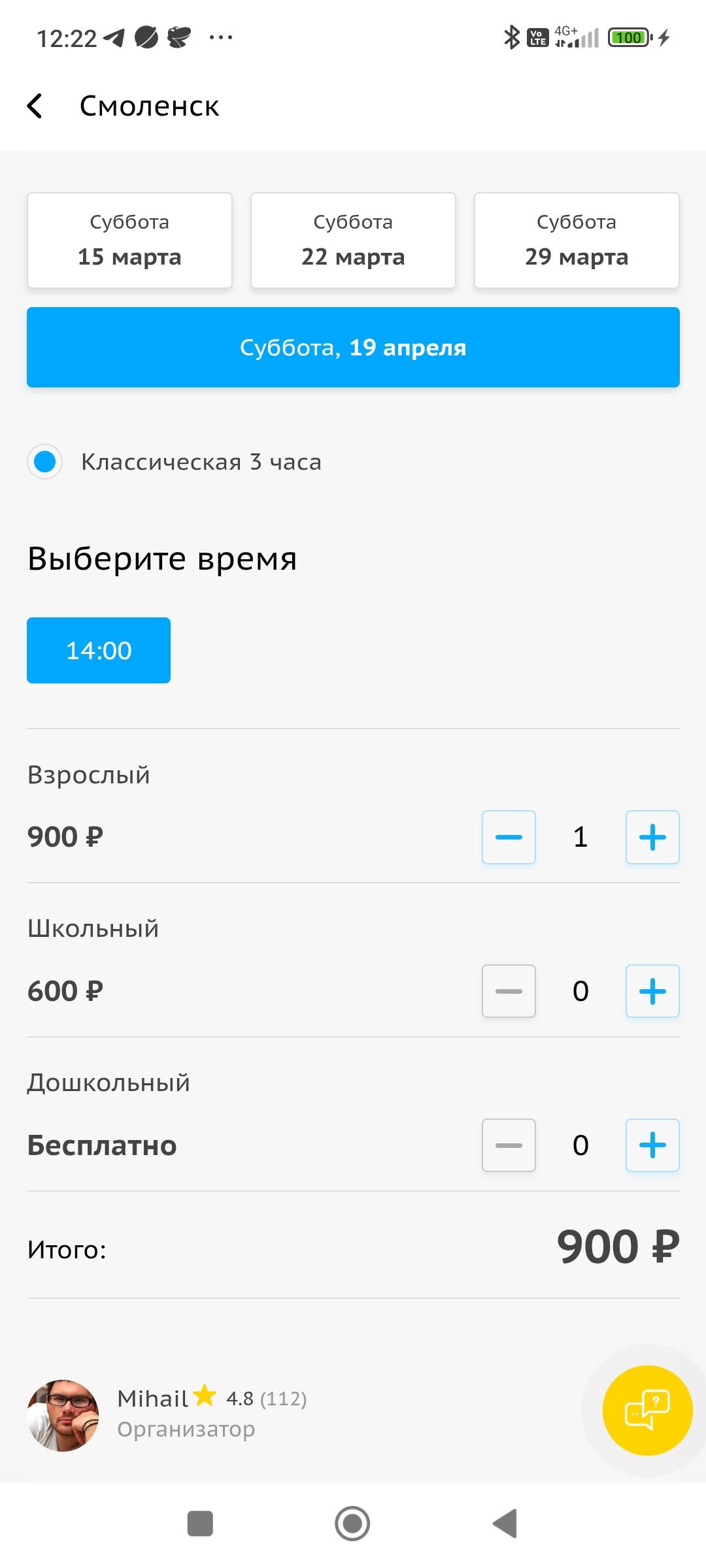The width and height of the screenshot is (706, 1568).
Task: Decrease adult ticket count with minus
Action: (x=509, y=837)
